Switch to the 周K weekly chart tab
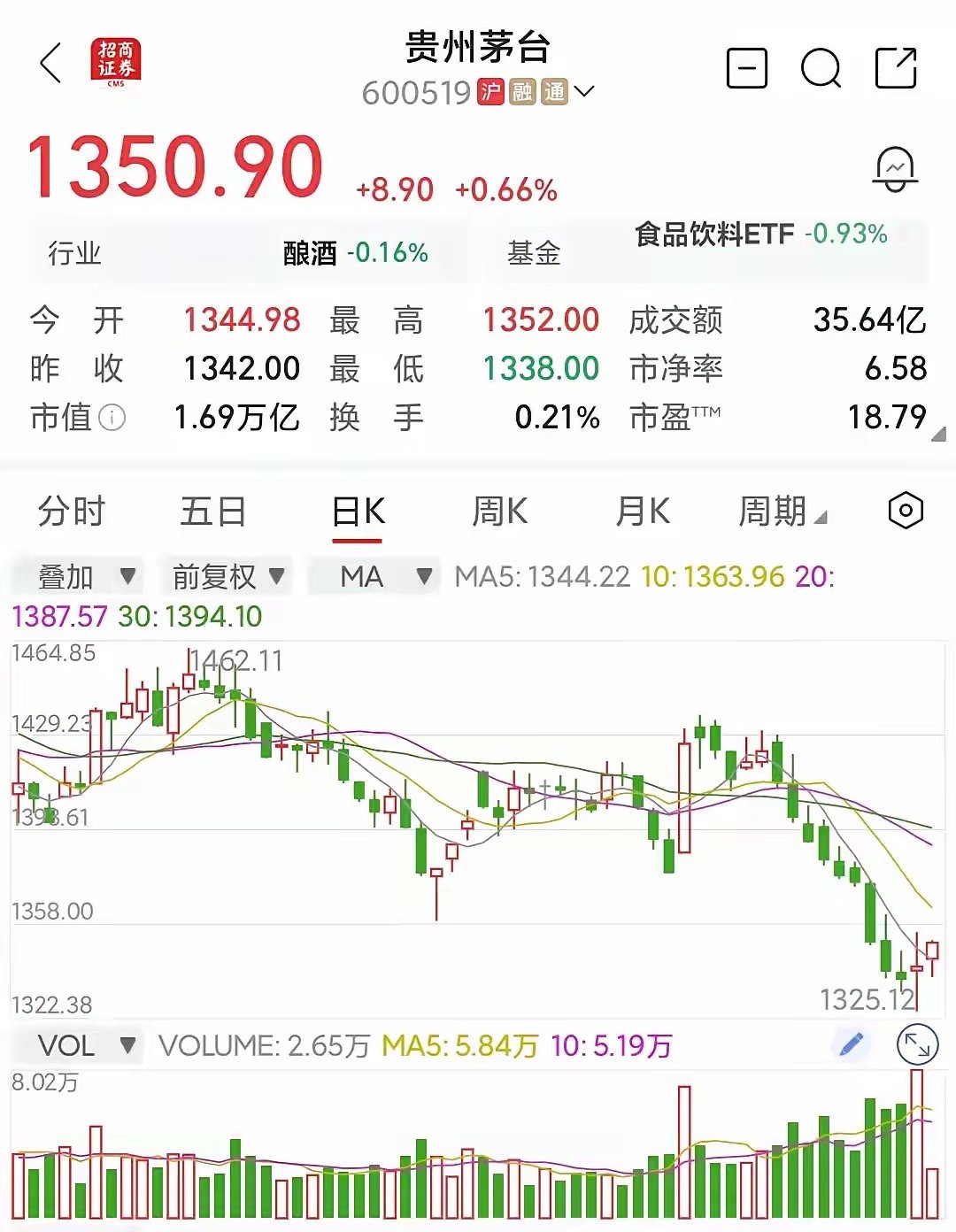The image size is (956, 1232). [500, 511]
